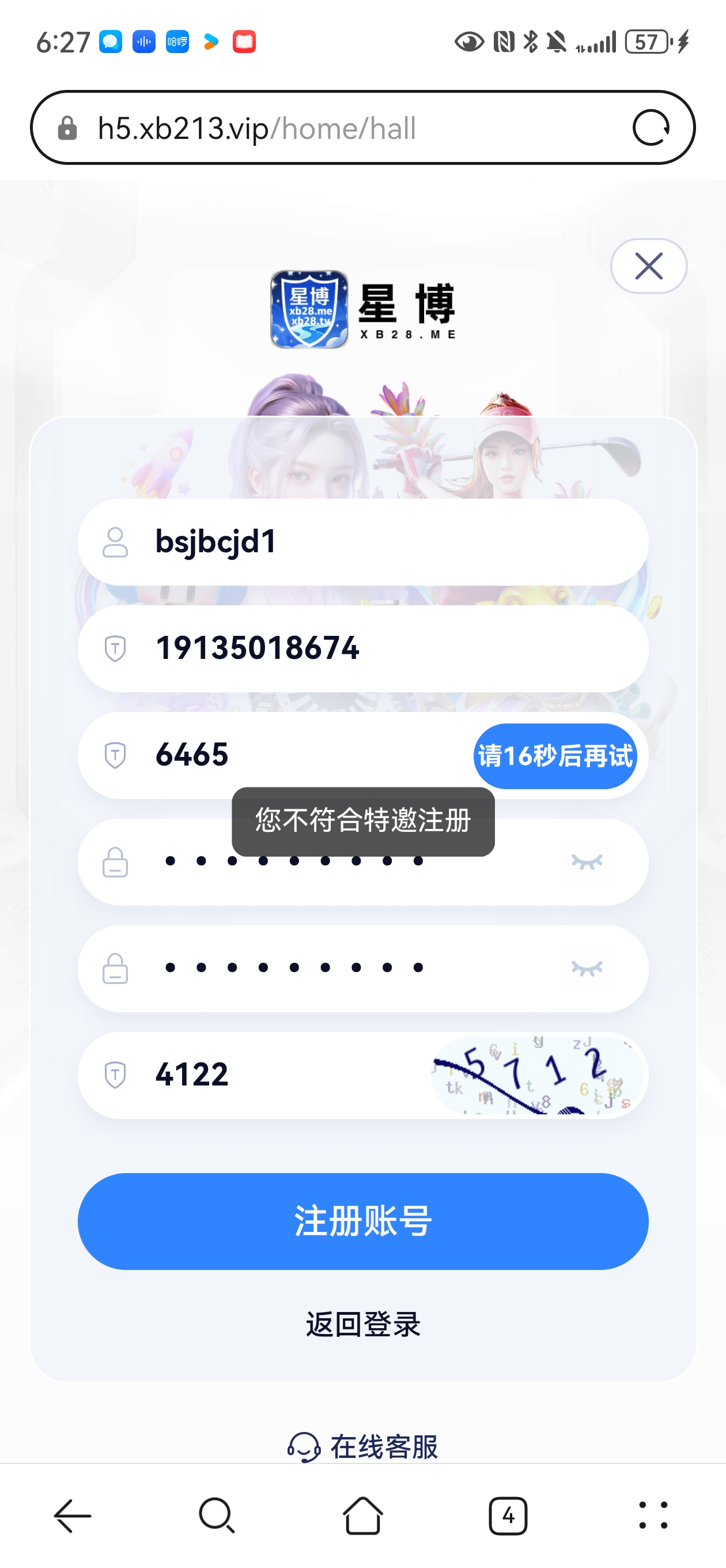This screenshot has height=1568, width=726.
Task: Refresh the captcha image
Action: pyautogui.click(x=538, y=1075)
